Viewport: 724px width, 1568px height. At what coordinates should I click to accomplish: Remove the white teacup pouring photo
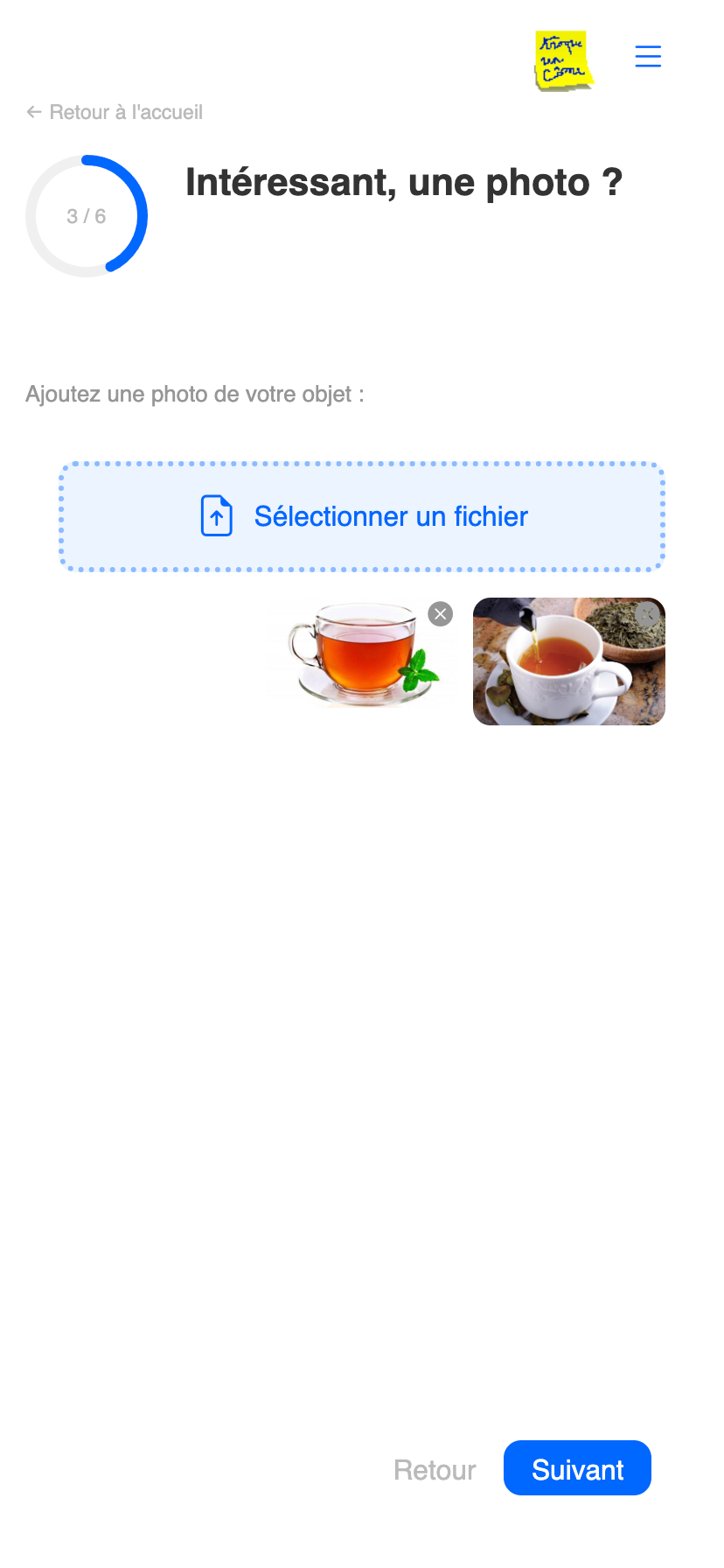pos(647,614)
